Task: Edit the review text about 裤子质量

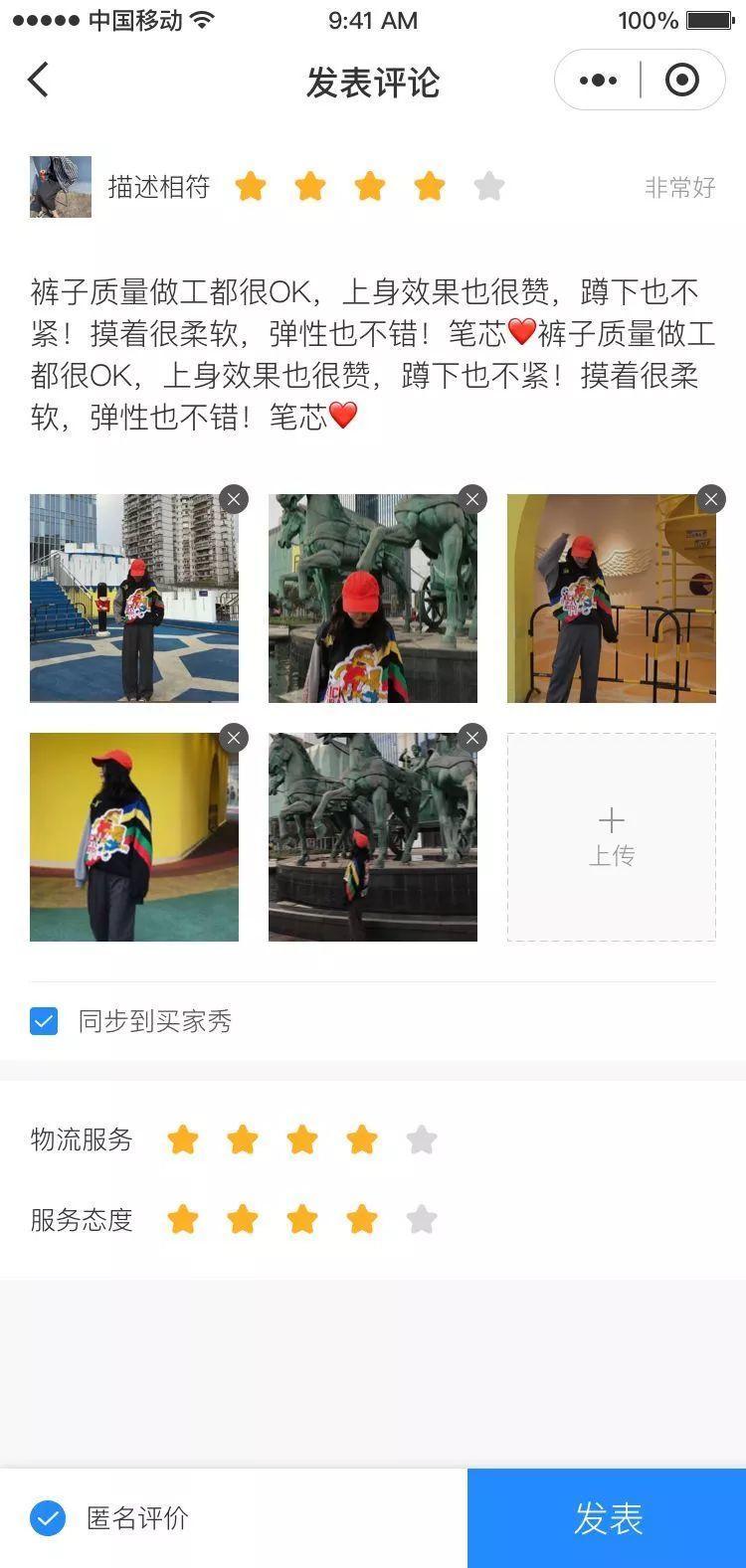Action: pyautogui.click(x=372, y=355)
